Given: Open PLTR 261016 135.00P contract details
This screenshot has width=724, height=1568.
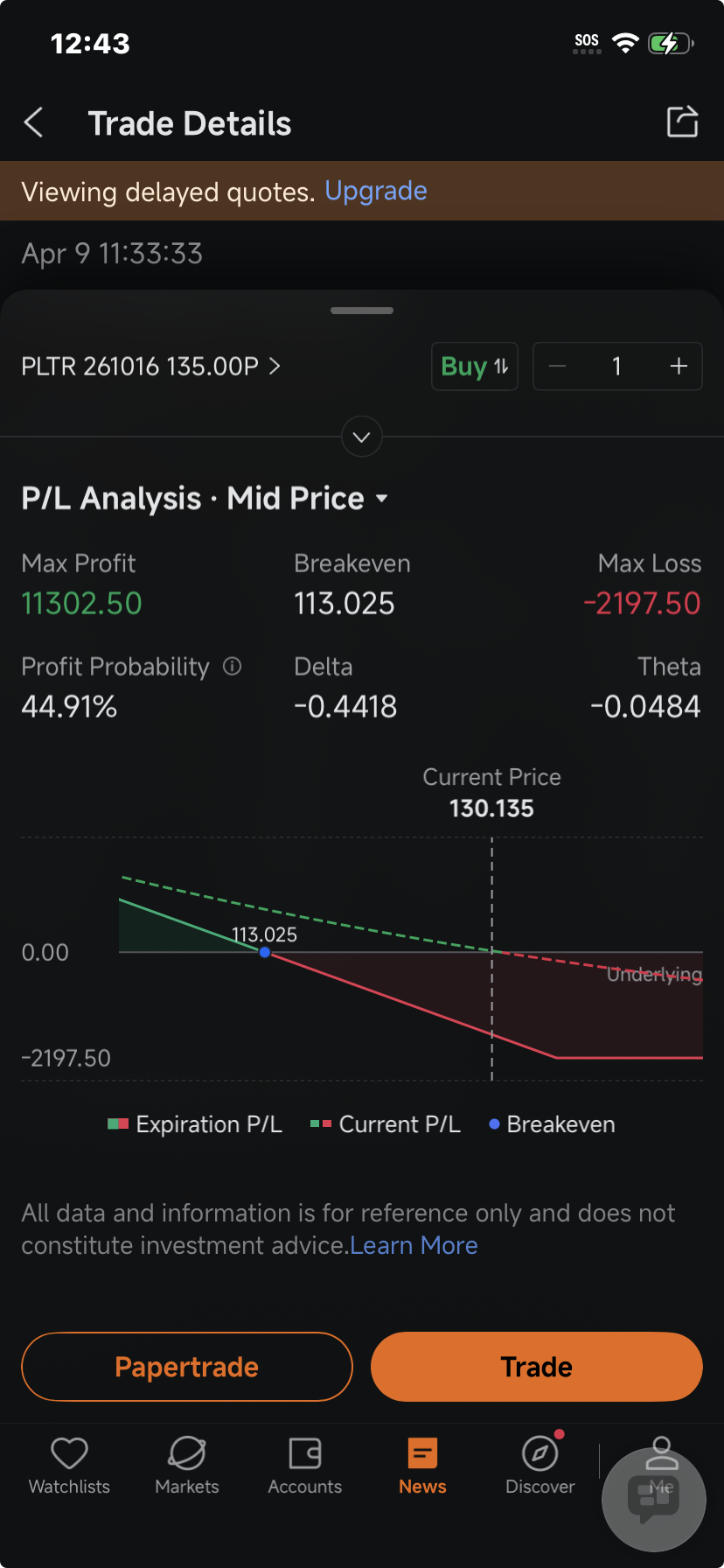Looking at the screenshot, I should (x=151, y=366).
